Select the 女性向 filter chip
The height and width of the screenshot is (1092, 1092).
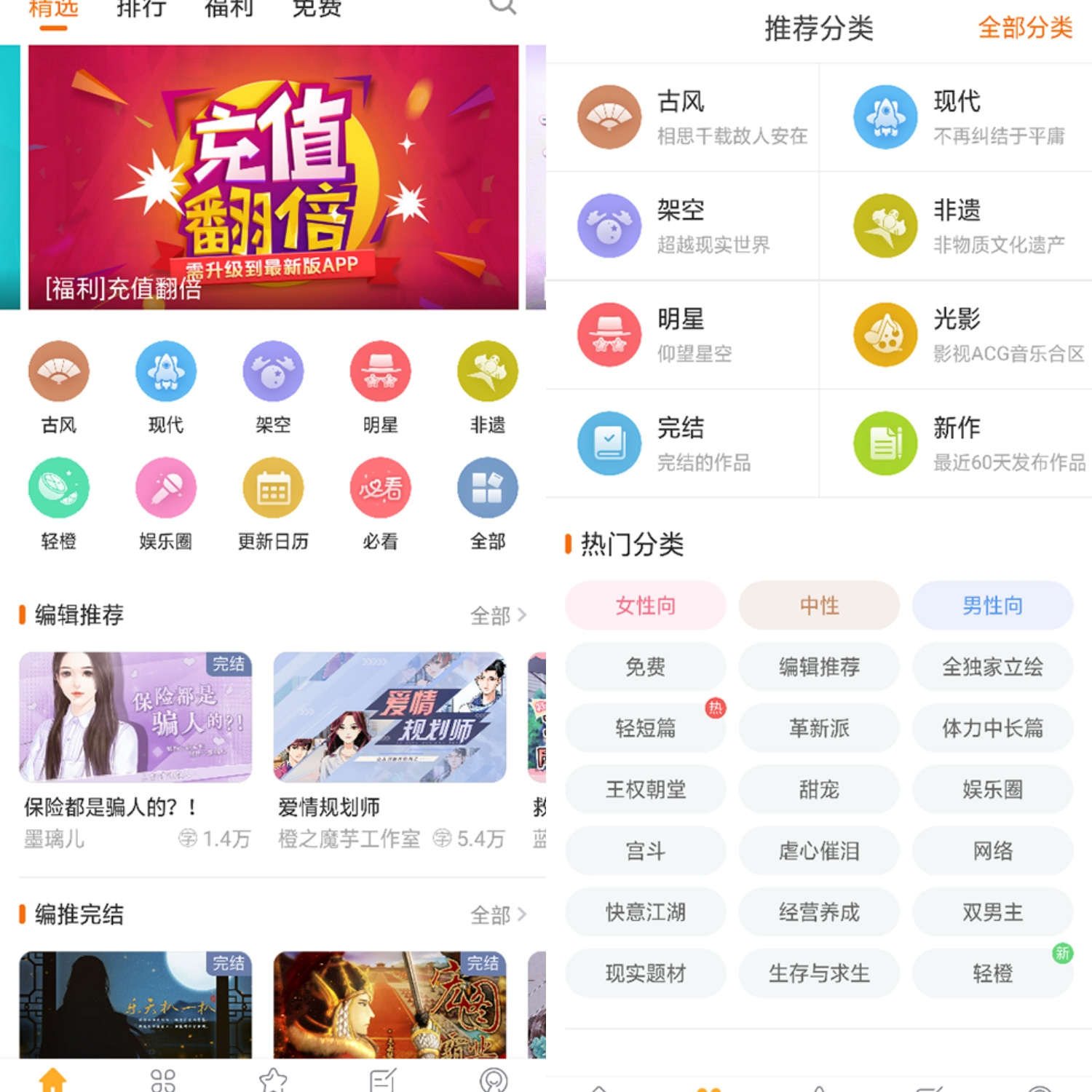point(646,606)
